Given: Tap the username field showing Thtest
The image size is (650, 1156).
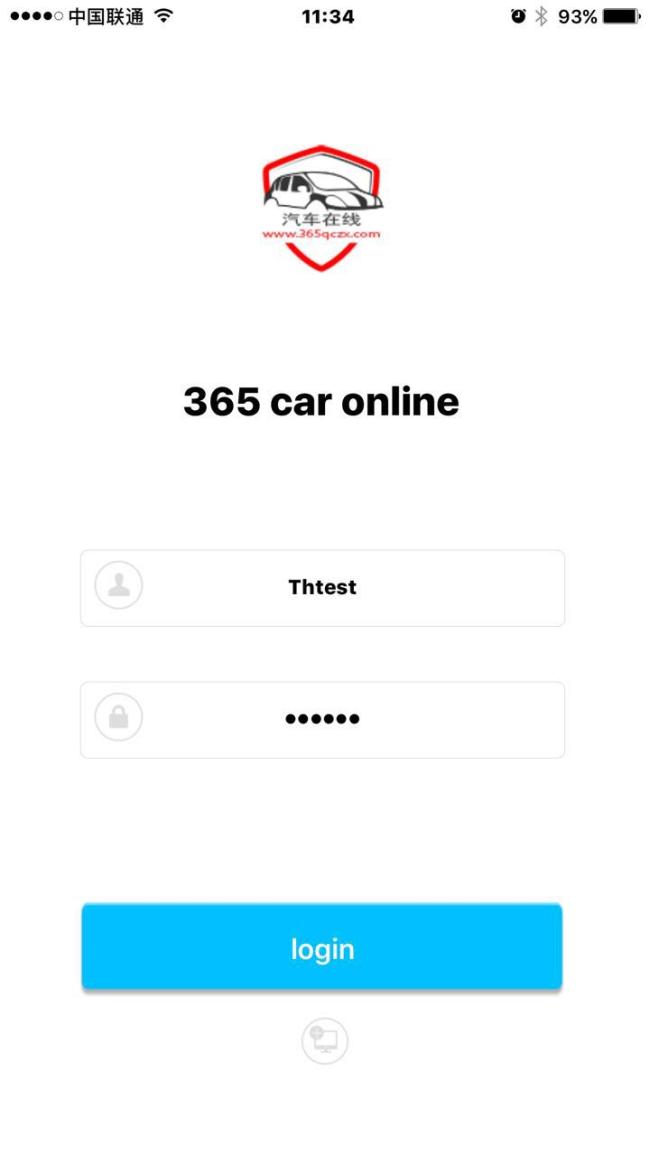Looking at the screenshot, I should pos(322,588).
